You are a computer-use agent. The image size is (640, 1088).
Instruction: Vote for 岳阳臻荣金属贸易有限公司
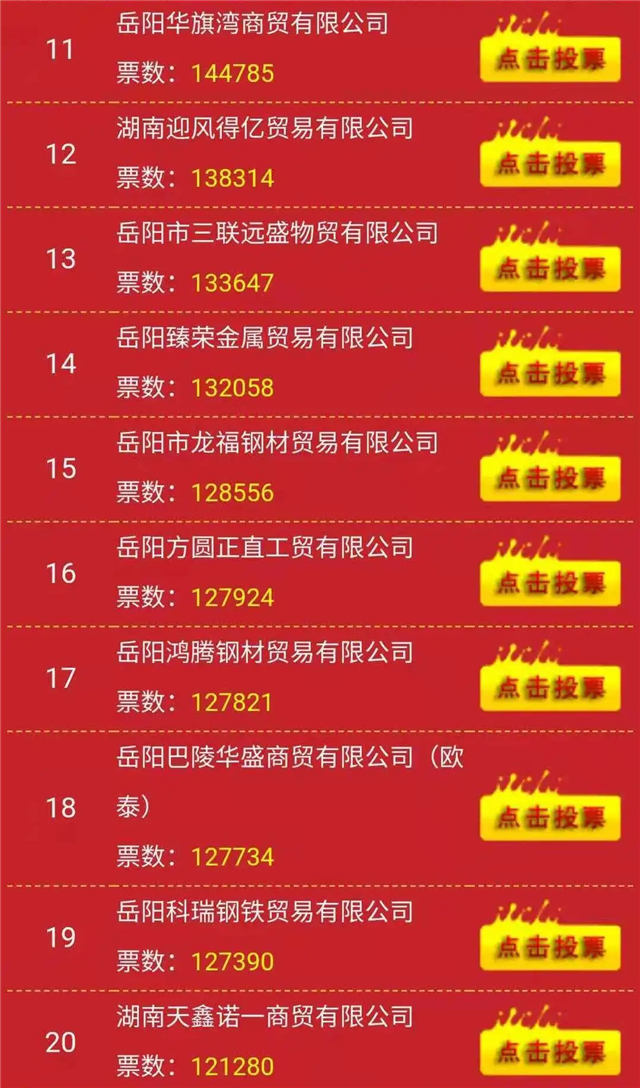click(549, 374)
